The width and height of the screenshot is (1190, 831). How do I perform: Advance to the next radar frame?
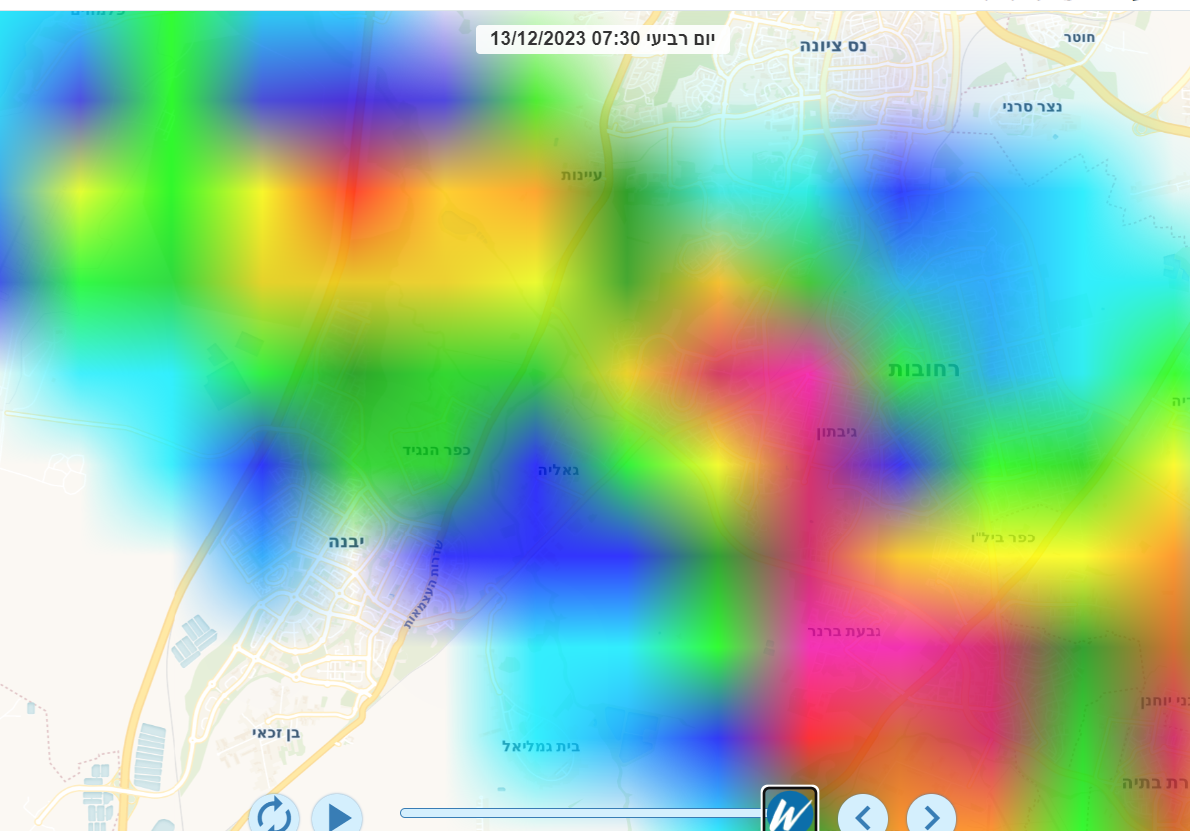[931, 815]
